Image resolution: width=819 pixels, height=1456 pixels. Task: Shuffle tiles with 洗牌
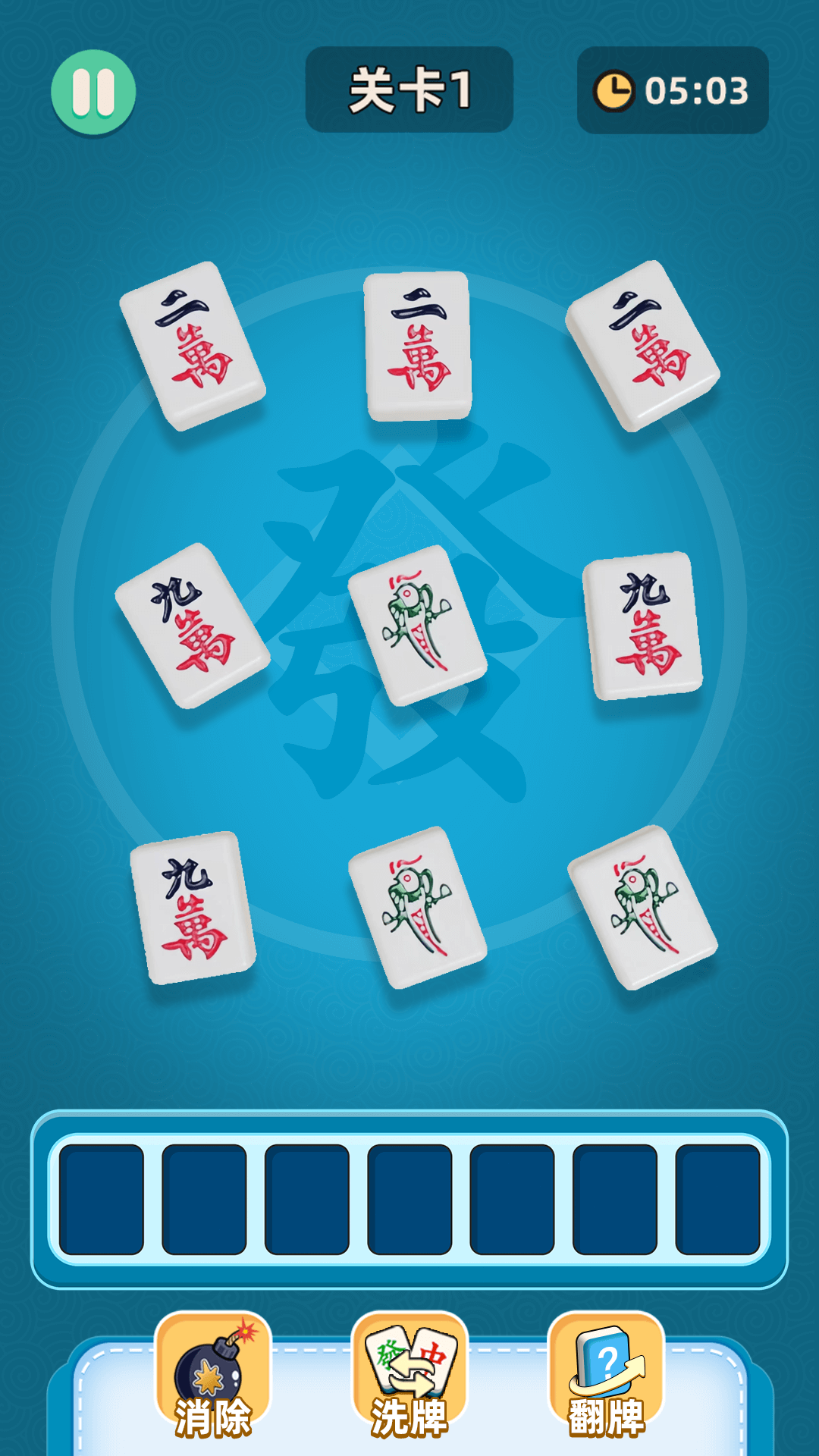pos(409,1374)
